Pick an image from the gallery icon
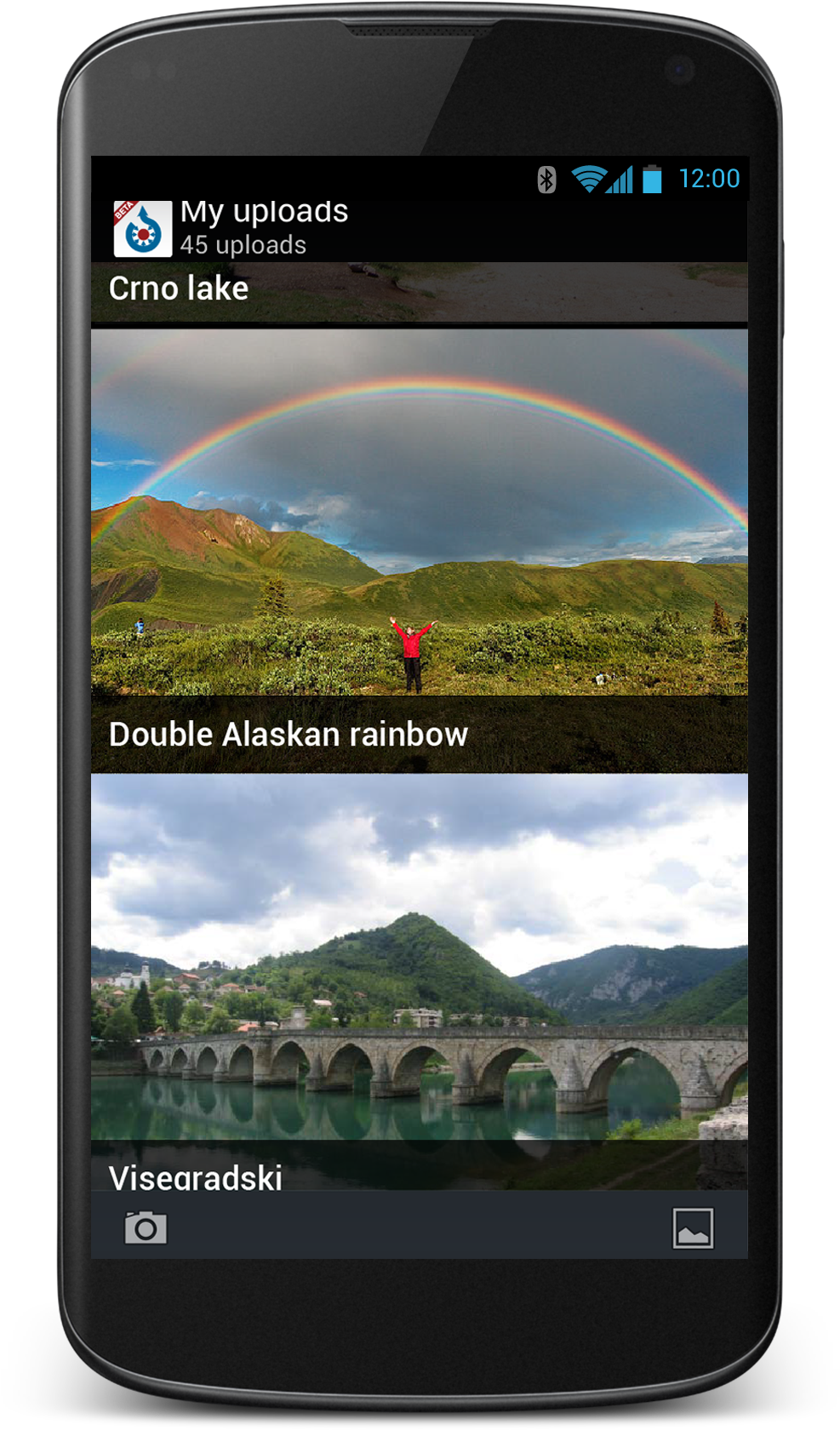 693,1227
